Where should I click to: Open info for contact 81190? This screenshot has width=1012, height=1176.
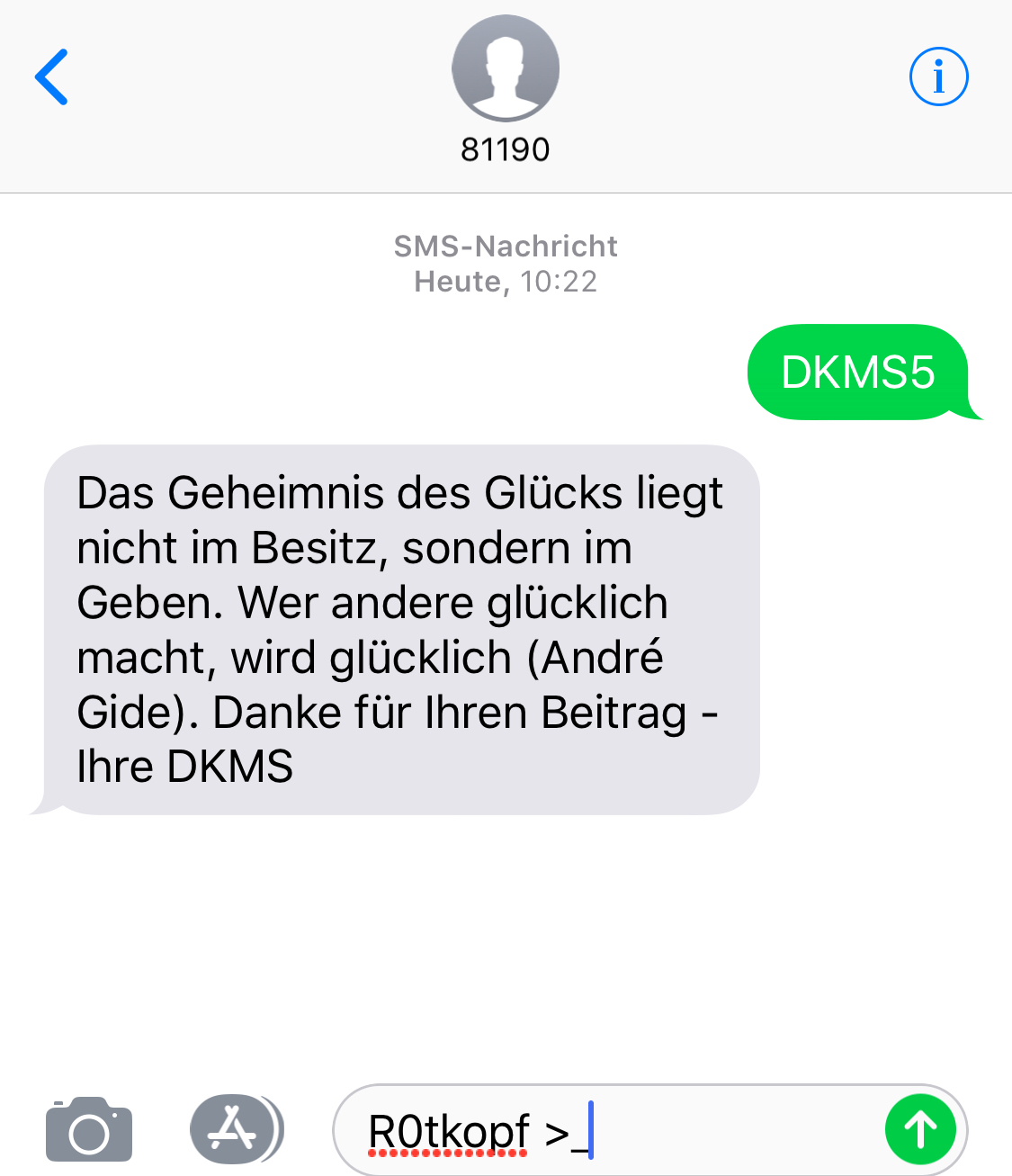938,76
